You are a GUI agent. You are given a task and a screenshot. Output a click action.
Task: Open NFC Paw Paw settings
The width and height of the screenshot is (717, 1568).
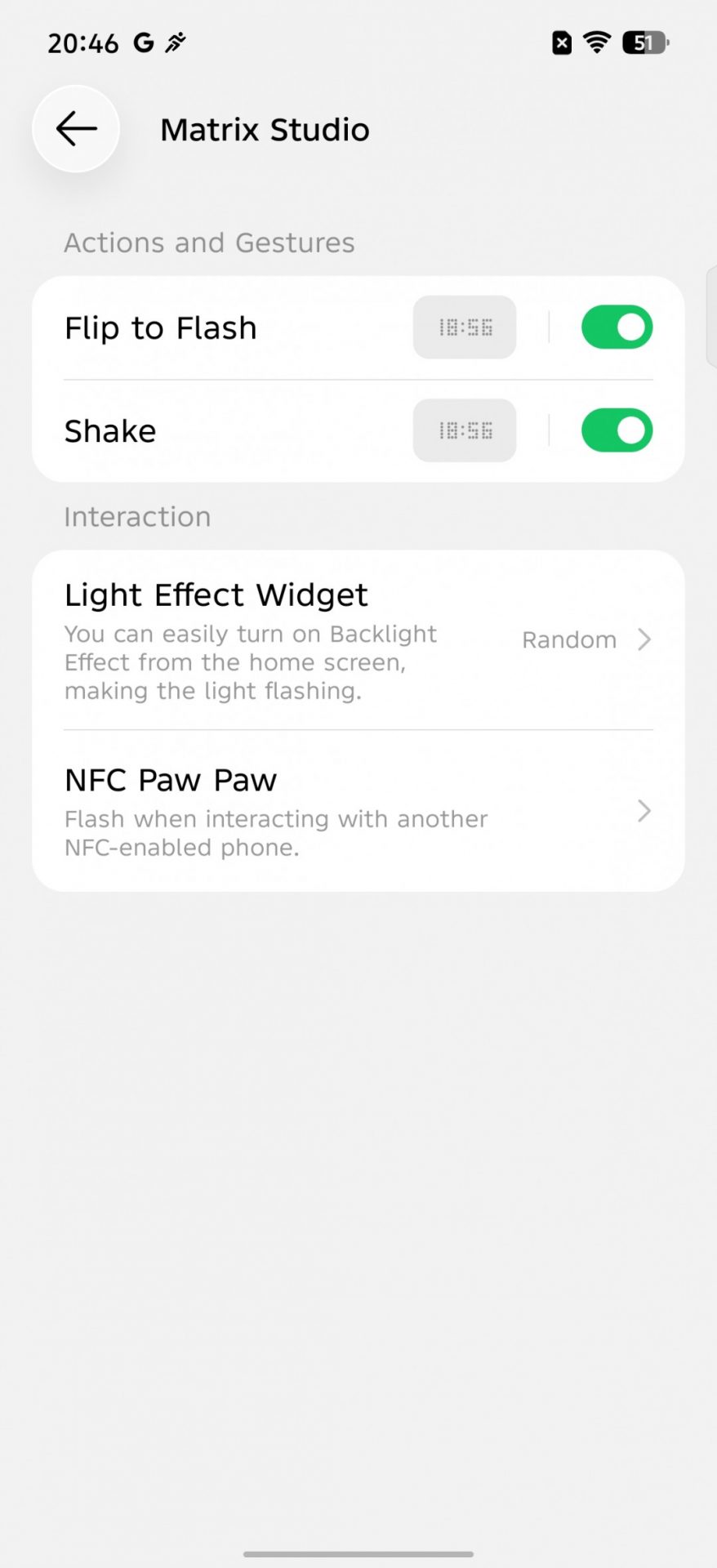358,811
